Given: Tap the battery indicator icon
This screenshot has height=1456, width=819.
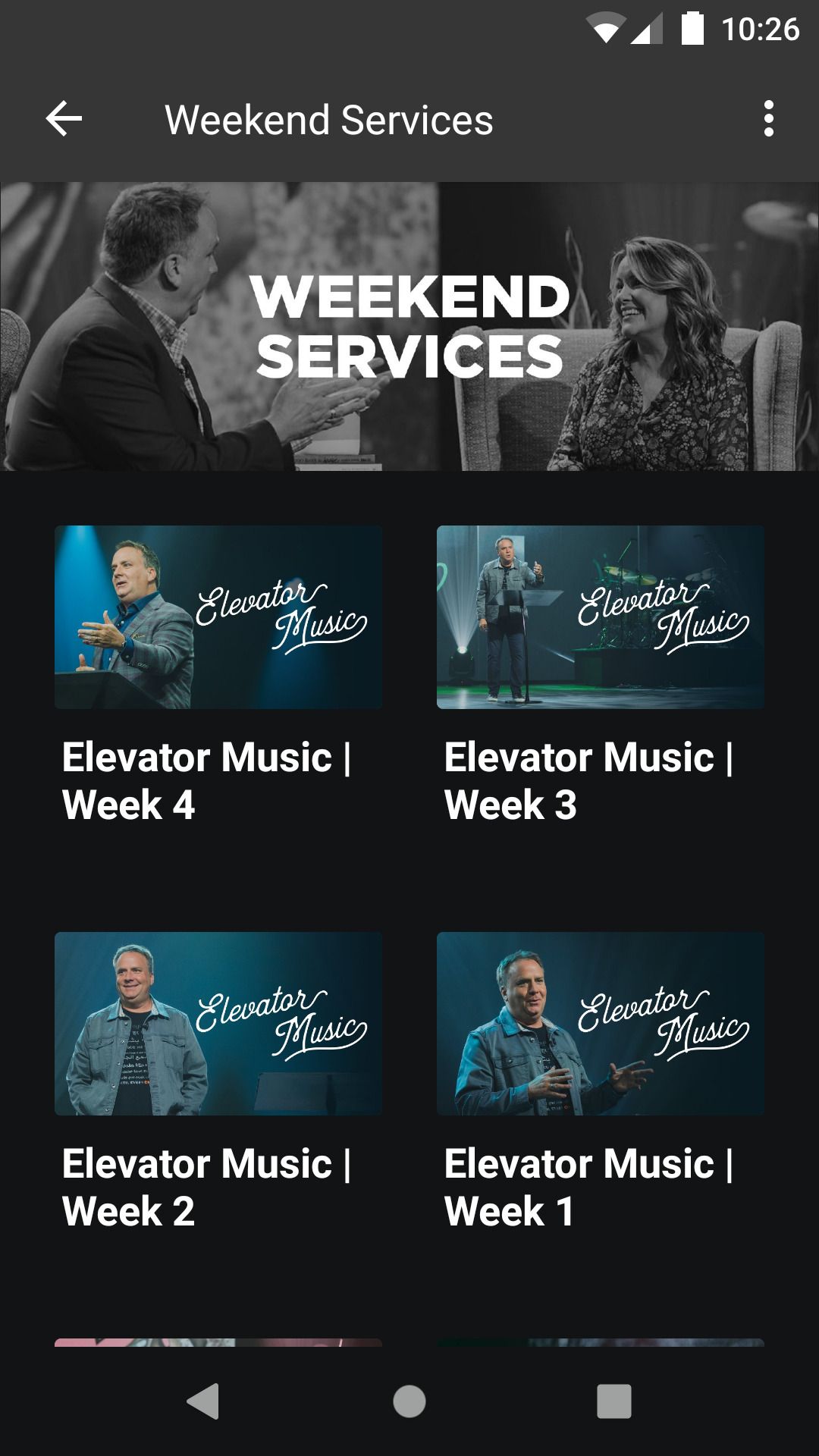Looking at the screenshot, I should (693, 27).
